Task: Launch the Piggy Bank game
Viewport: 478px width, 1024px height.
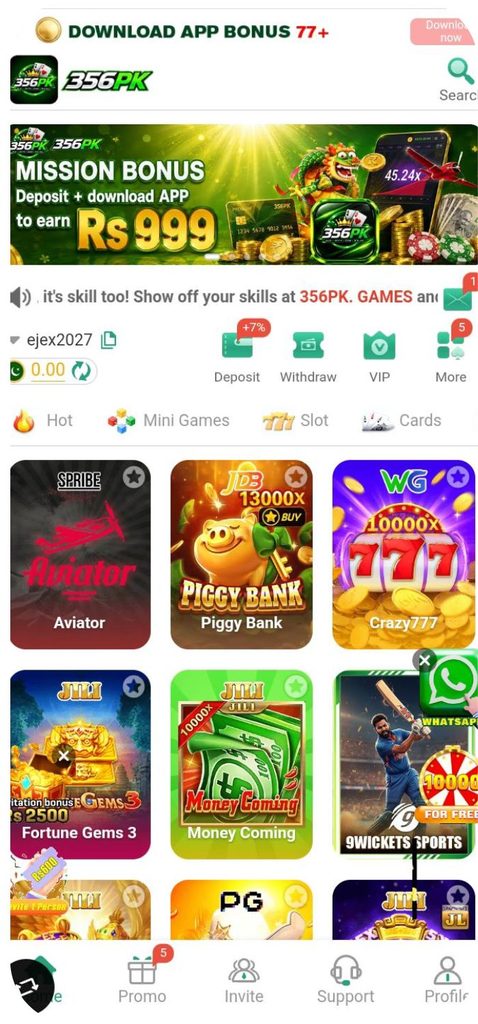Action: point(241,554)
